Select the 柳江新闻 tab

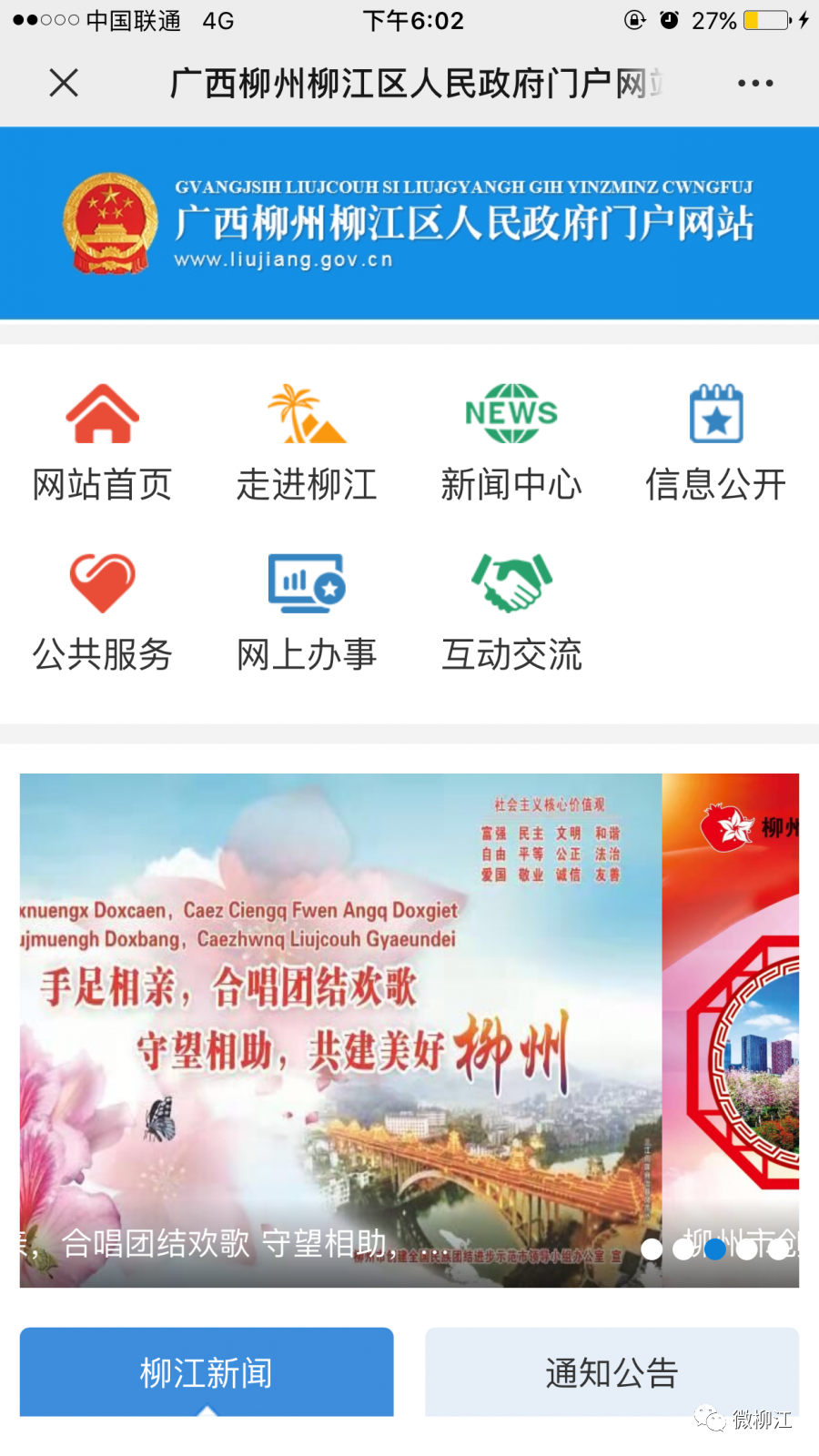point(207,1372)
